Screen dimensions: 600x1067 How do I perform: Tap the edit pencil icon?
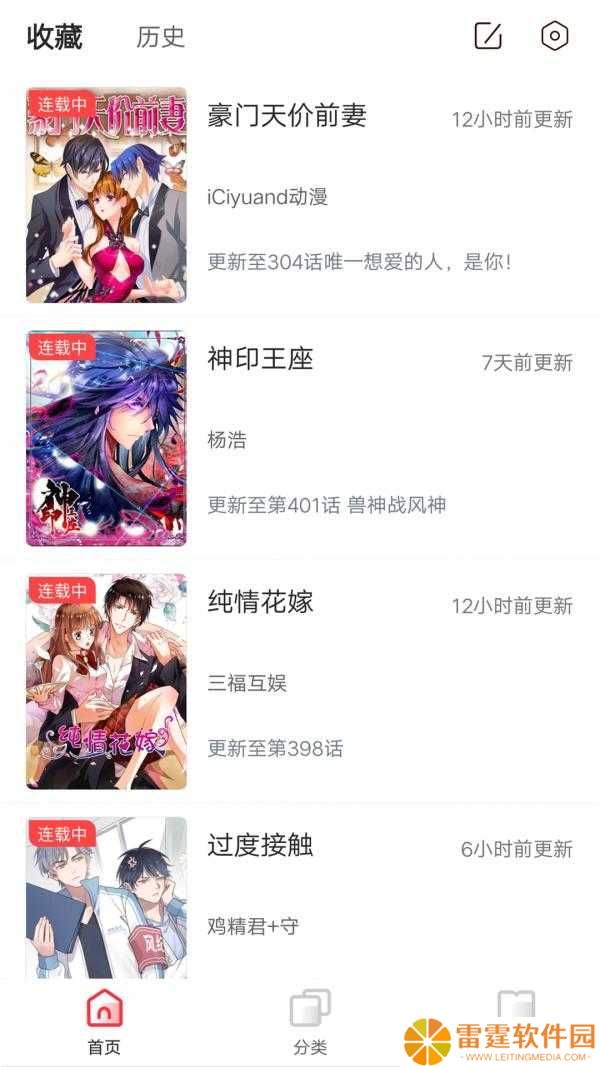click(488, 36)
